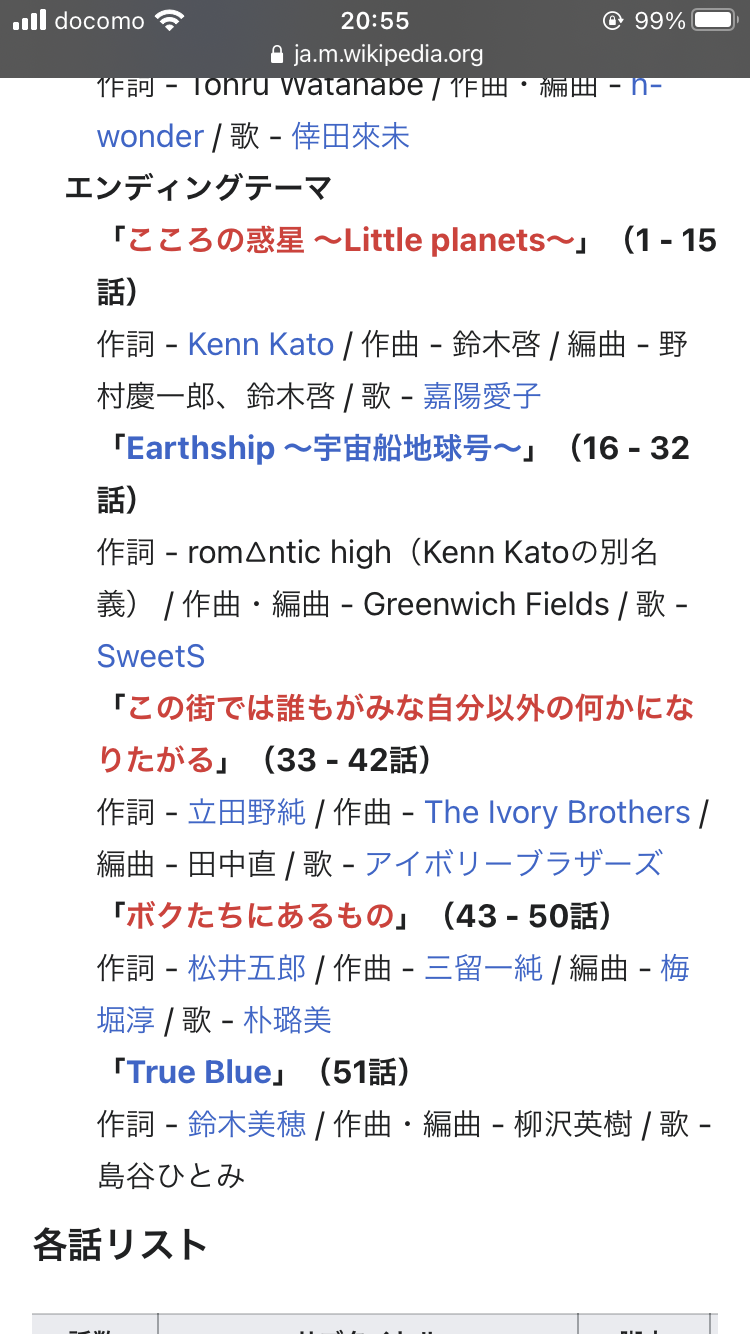Open the True Blue song link
Image resolution: width=750 pixels, height=1334 pixels.
point(200,1072)
